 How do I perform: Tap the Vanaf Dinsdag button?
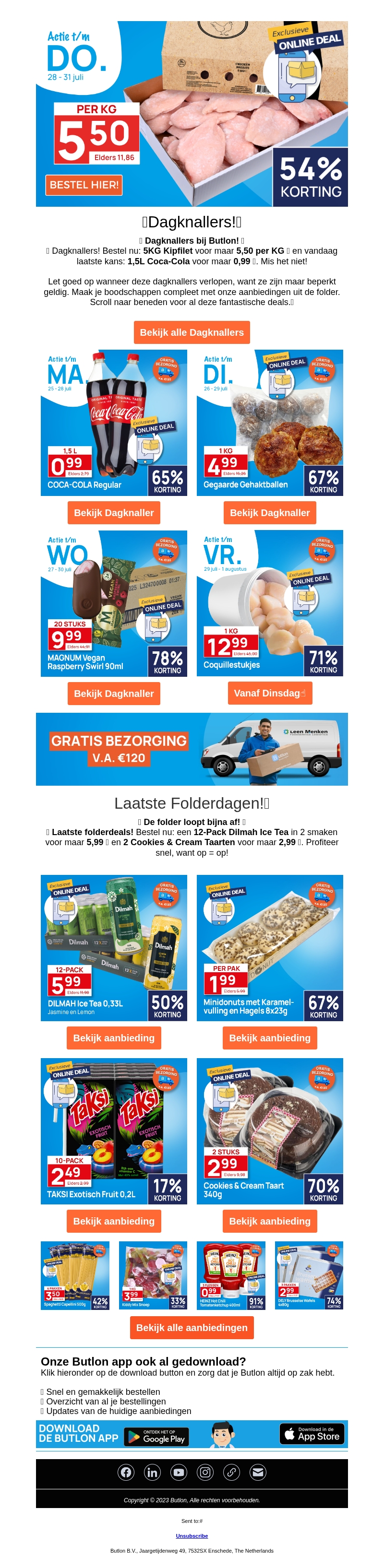coord(269,693)
